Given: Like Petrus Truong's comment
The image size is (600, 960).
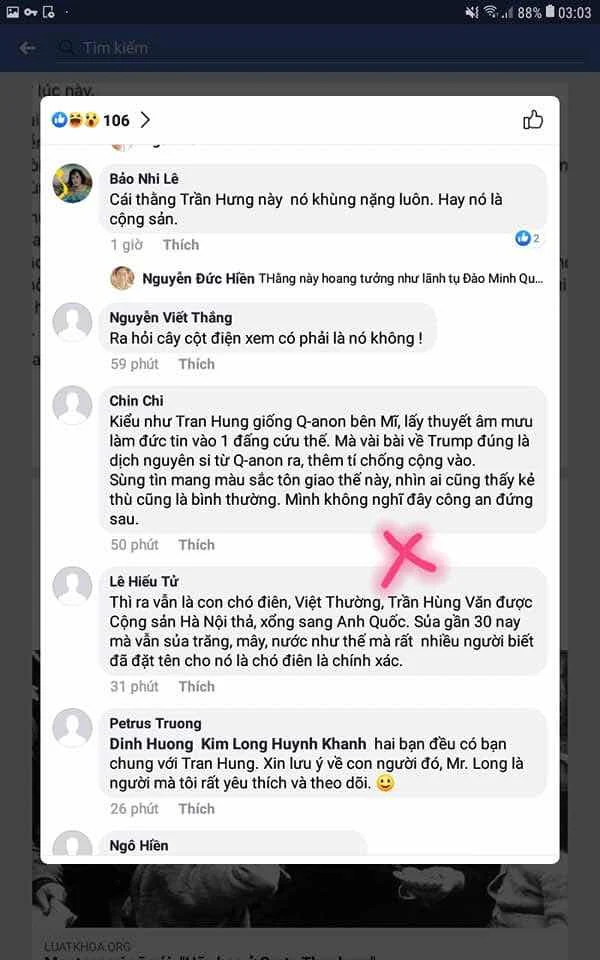Looking at the screenshot, I should [197, 808].
